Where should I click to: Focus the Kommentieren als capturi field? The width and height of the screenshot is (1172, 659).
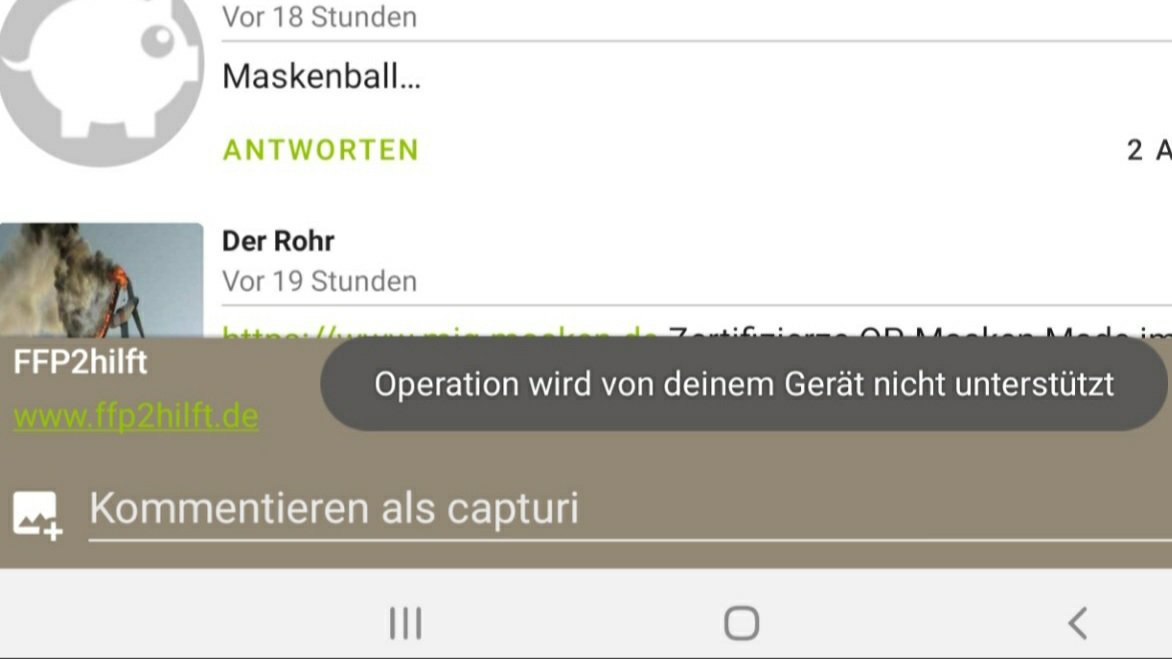click(x=600, y=510)
